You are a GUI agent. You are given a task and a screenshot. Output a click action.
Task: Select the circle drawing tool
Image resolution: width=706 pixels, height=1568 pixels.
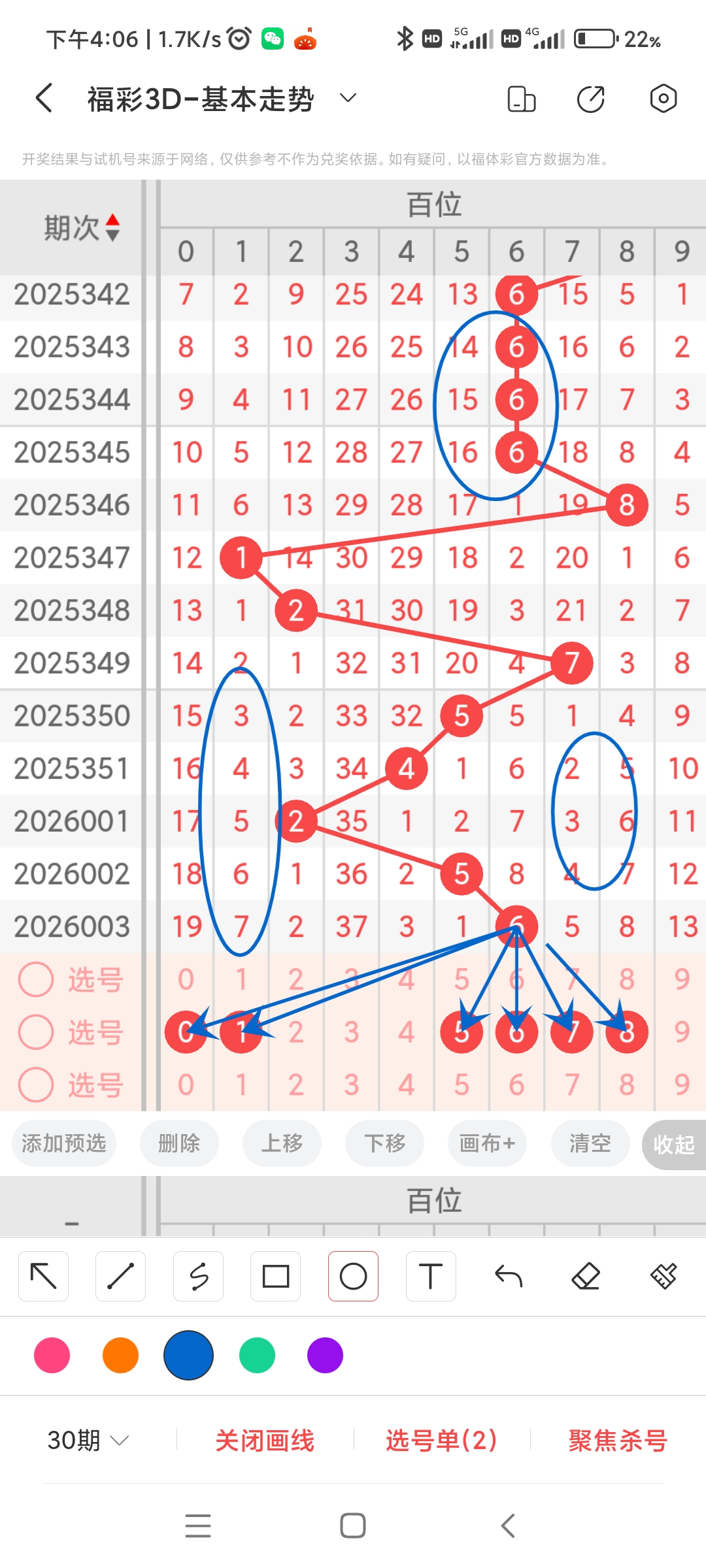click(x=353, y=1275)
